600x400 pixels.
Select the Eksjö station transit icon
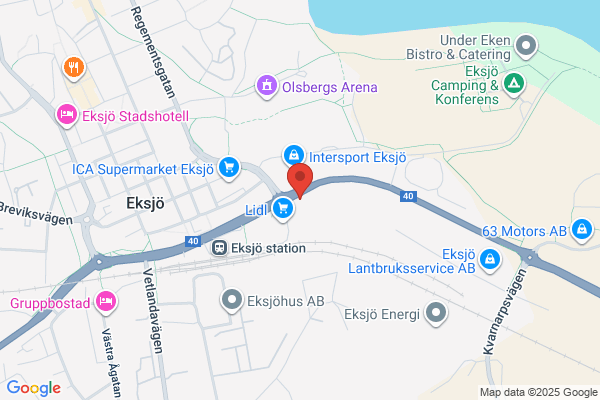pos(219,248)
